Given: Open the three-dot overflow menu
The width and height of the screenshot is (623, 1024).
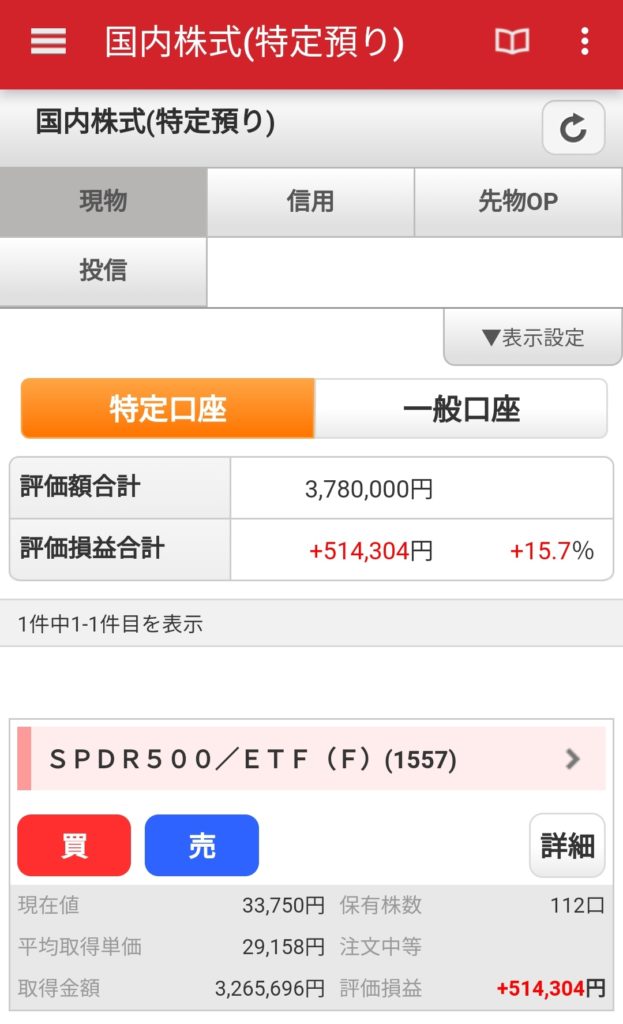Looking at the screenshot, I should 584,42.
